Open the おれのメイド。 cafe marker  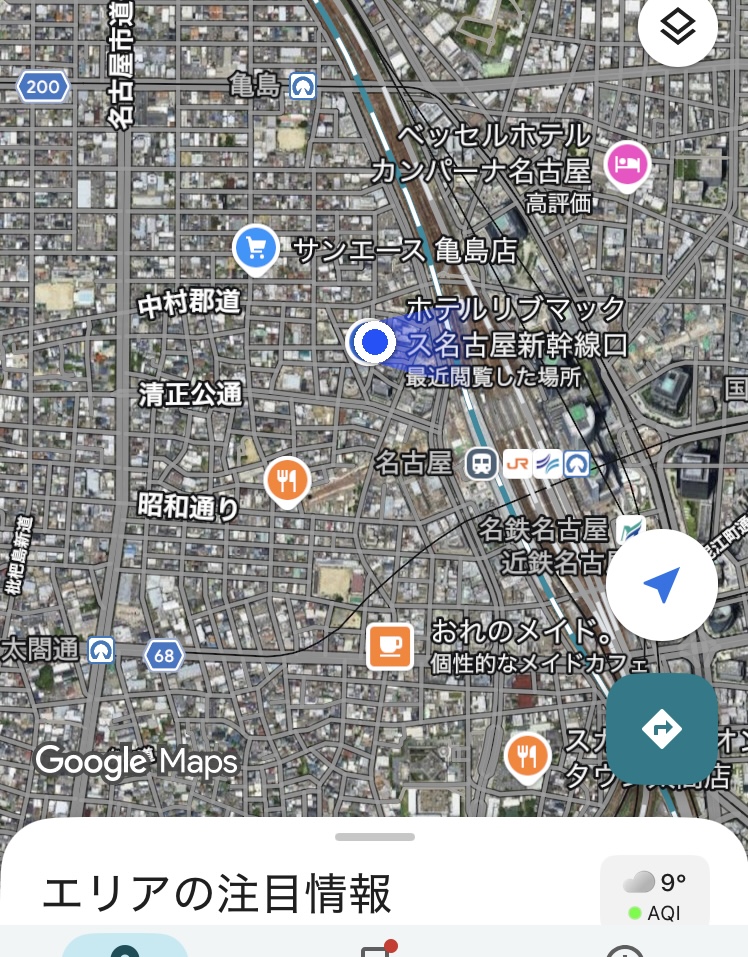[390, 645]
